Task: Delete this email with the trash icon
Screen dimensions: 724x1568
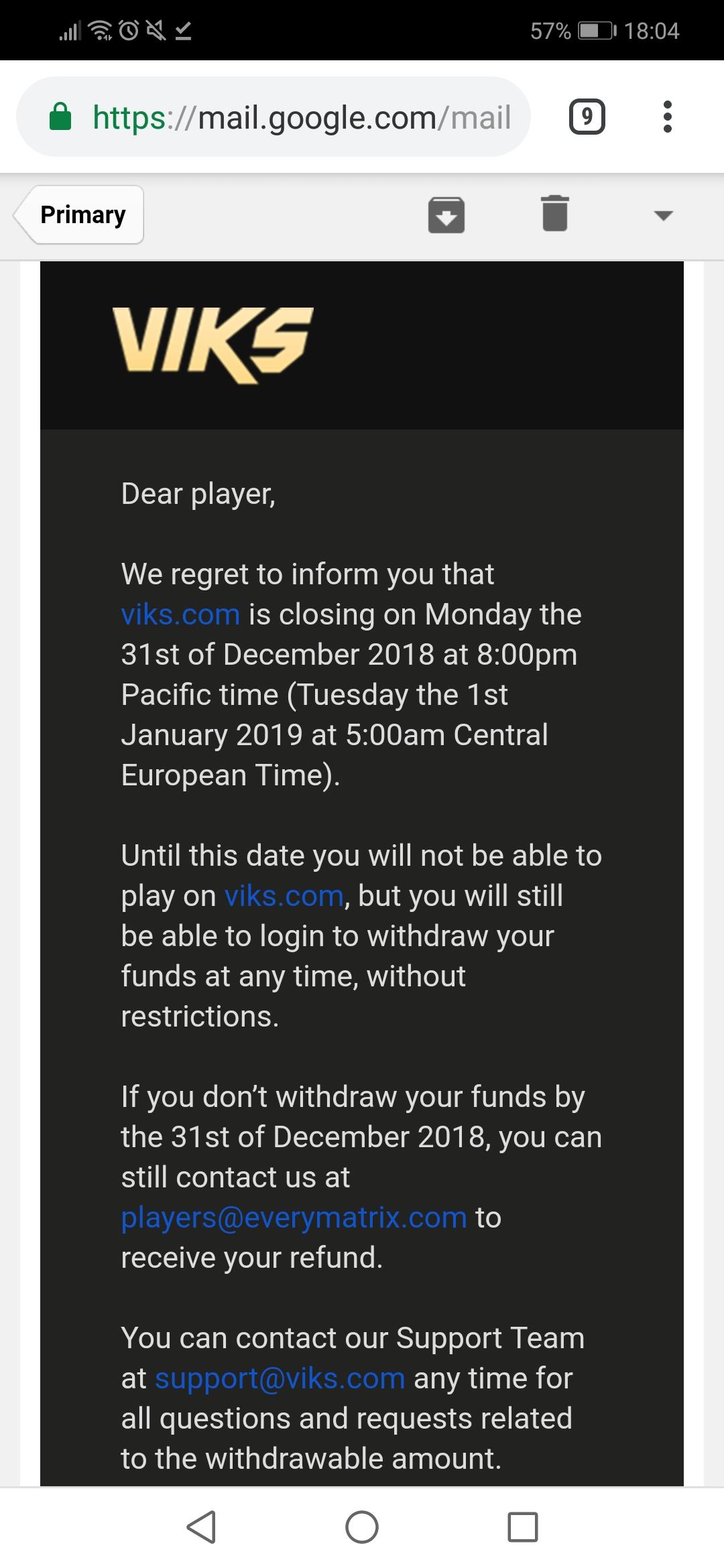Action: point(555,214)
